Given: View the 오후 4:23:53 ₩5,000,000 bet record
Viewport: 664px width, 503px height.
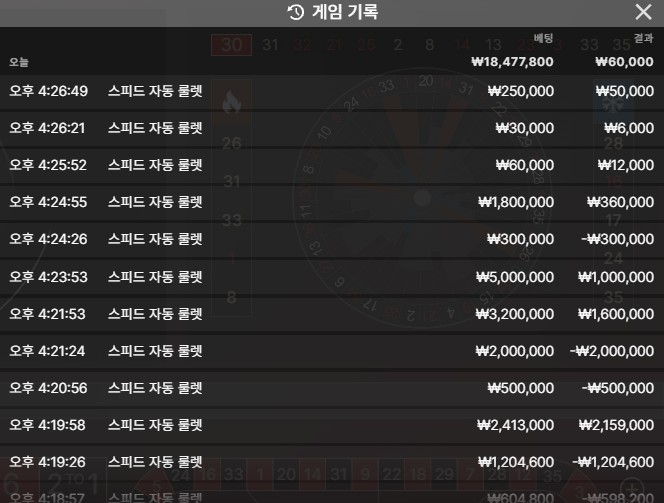Looking at the screenshot, I should (332, 277).
